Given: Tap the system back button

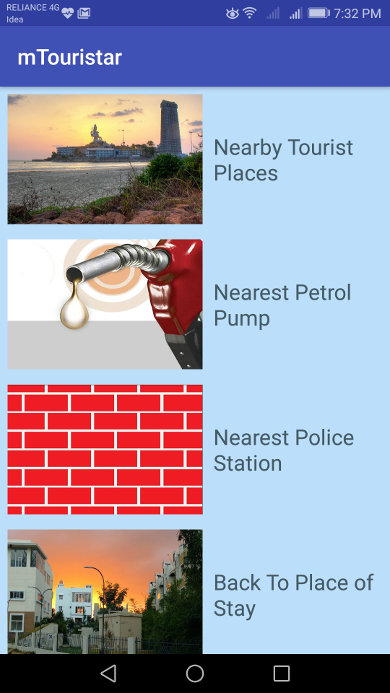Looking at the screenshot, I should (108, 674).
